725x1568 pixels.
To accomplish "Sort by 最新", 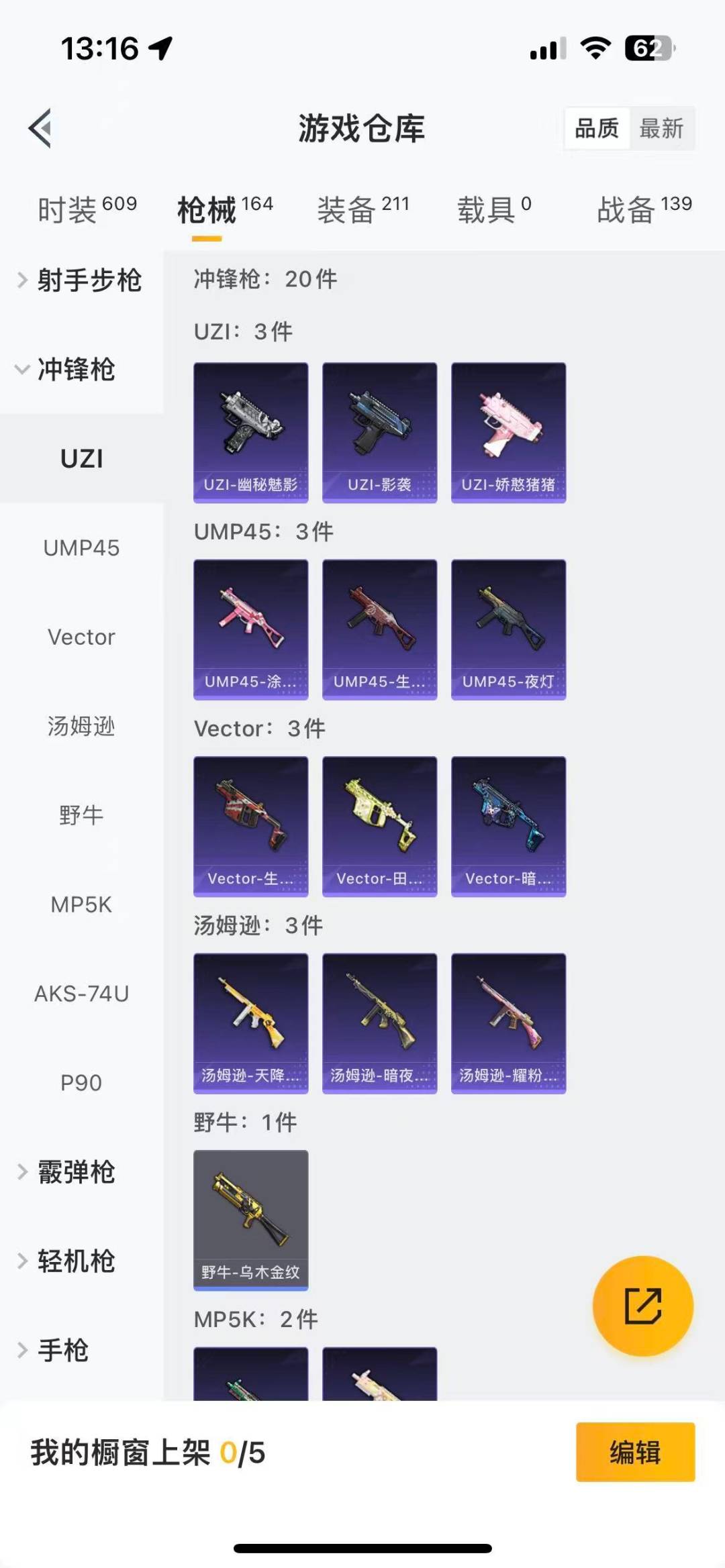I will (x=661, y=128).
